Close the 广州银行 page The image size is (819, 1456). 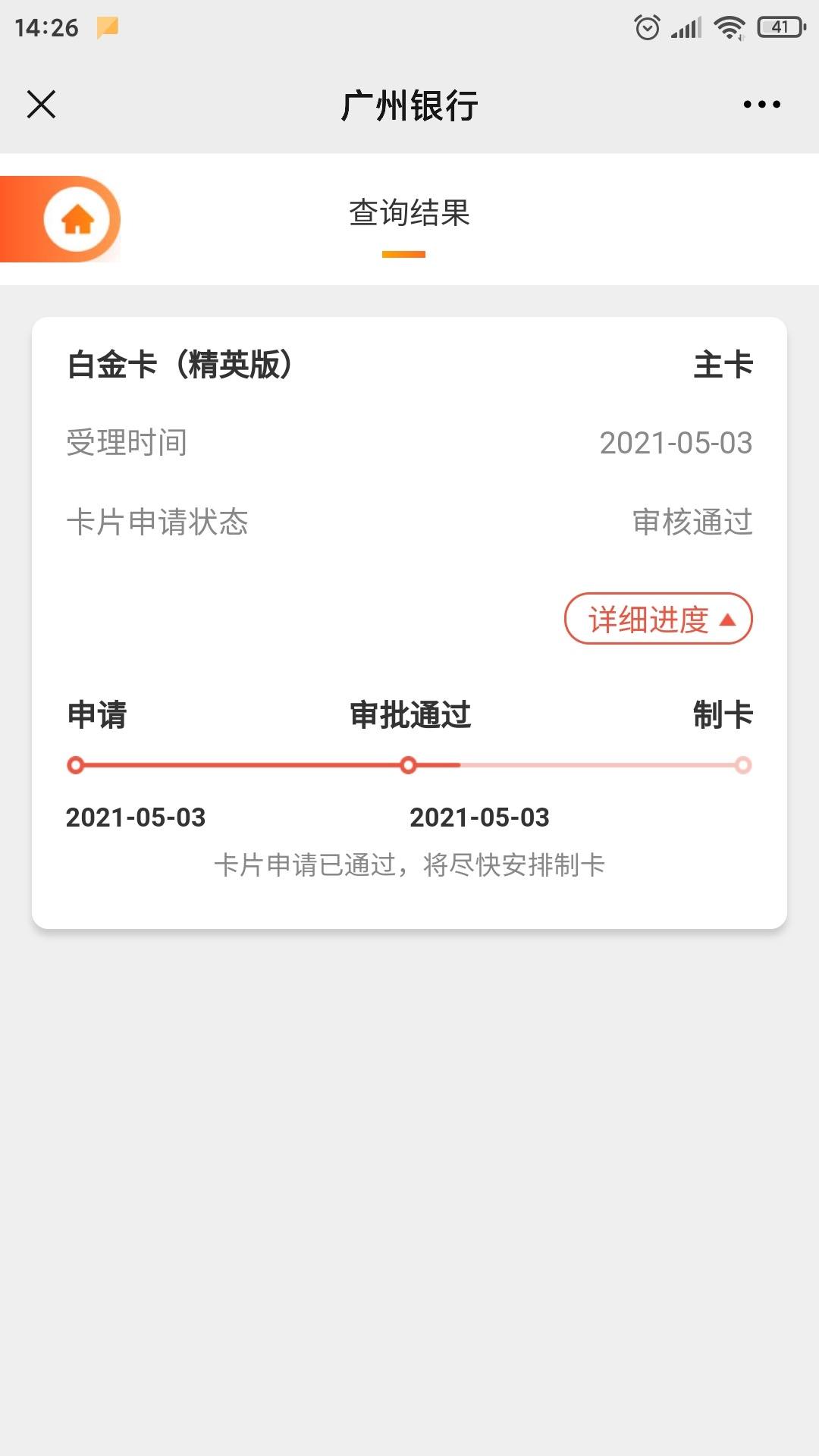[x=41, y=105]
